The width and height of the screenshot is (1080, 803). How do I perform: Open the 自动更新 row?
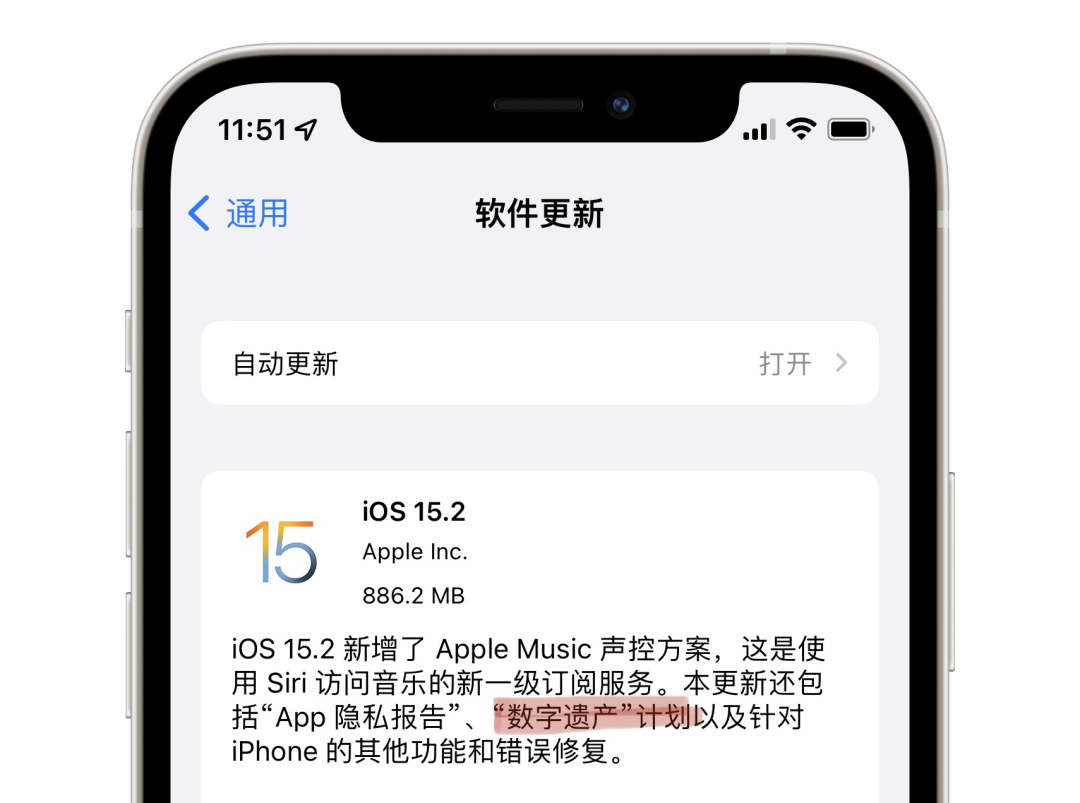coord(540,363)
